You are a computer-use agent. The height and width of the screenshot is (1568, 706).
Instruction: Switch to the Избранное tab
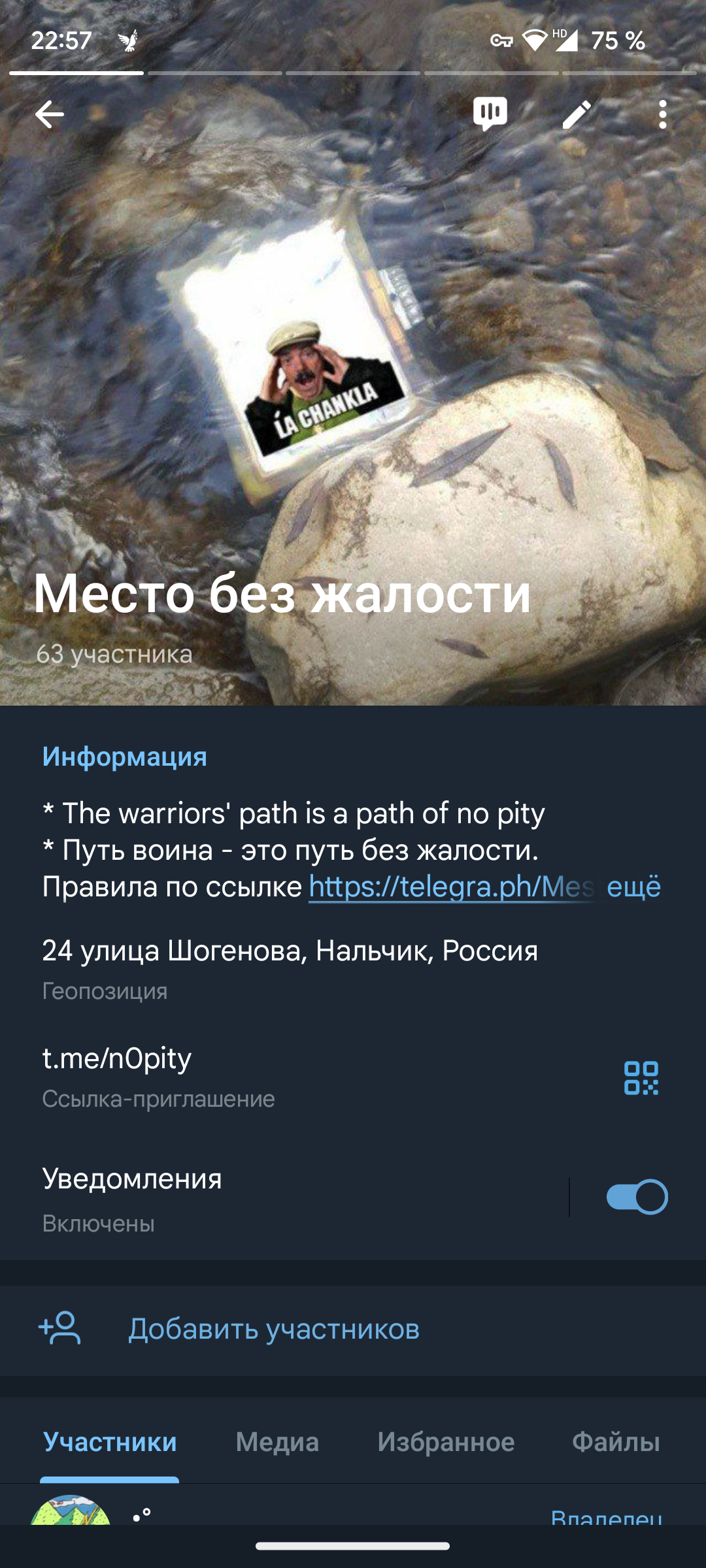coord(446,1442)
